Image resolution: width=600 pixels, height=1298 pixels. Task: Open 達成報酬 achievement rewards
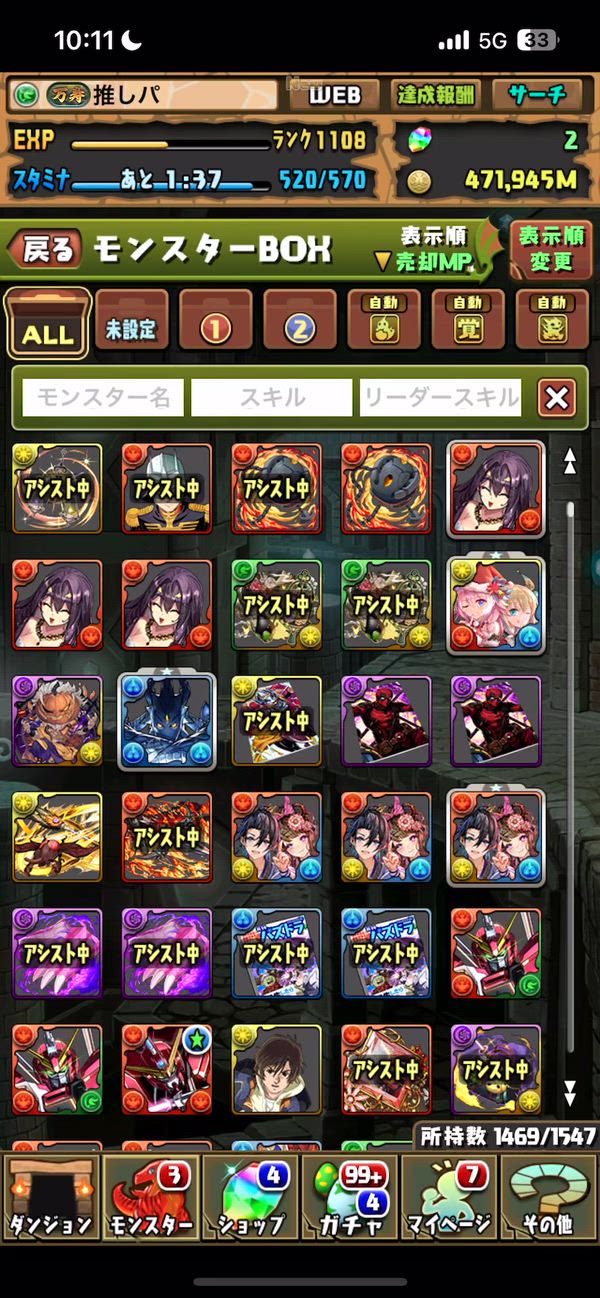pos(435,95)
